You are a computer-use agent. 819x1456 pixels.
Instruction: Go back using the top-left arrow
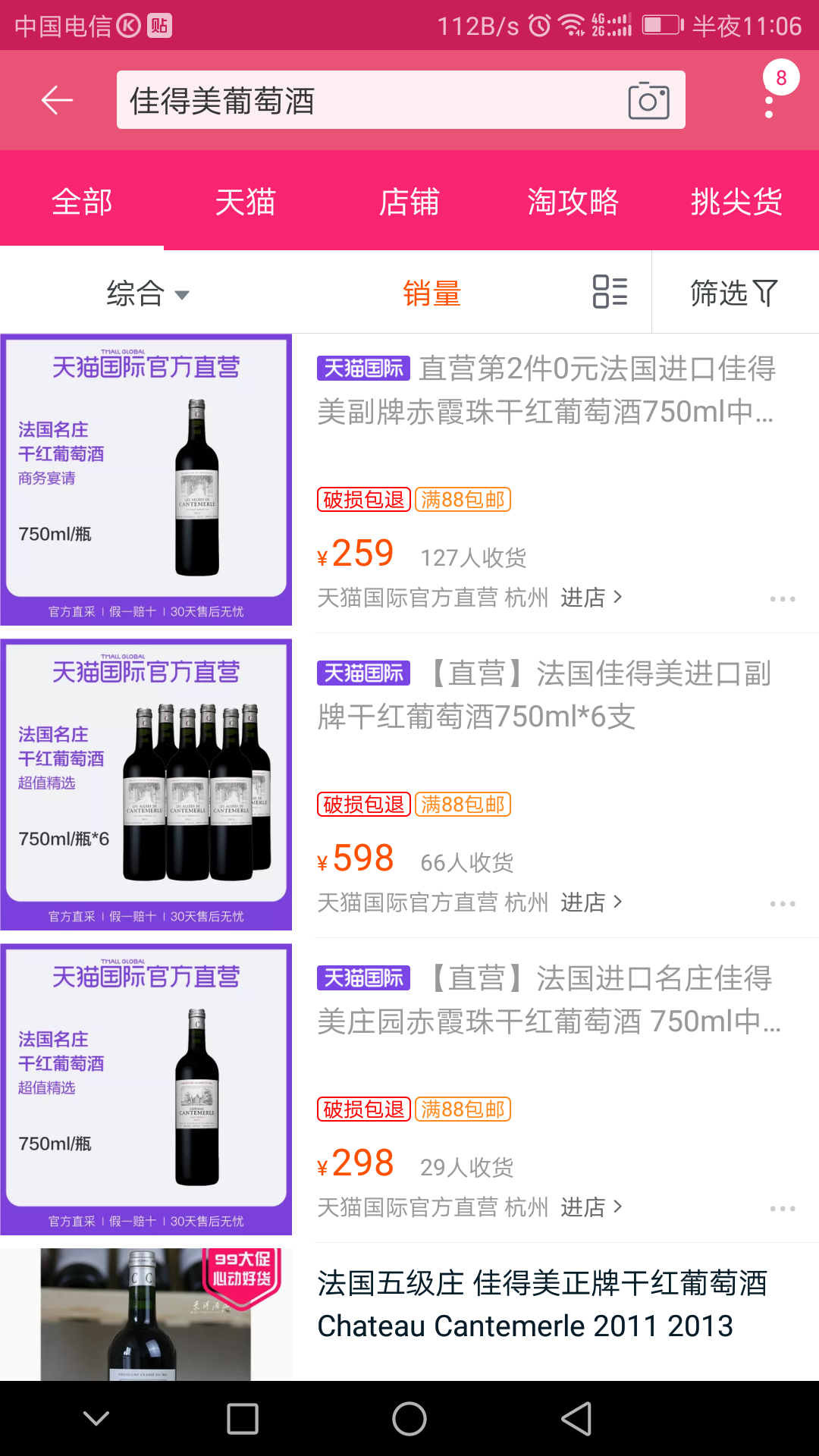click(57, 100)
